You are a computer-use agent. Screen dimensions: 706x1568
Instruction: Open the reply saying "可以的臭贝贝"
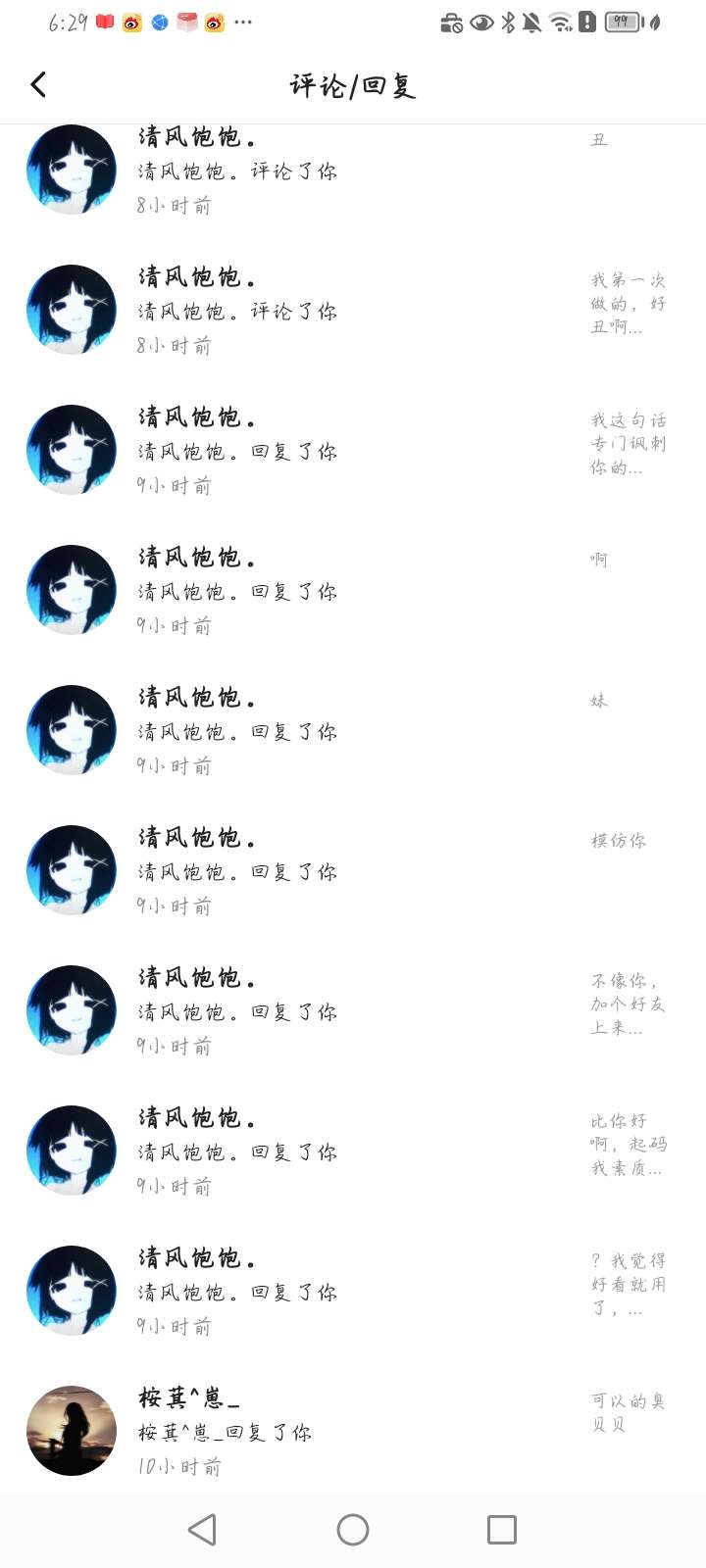(628, 1412)
